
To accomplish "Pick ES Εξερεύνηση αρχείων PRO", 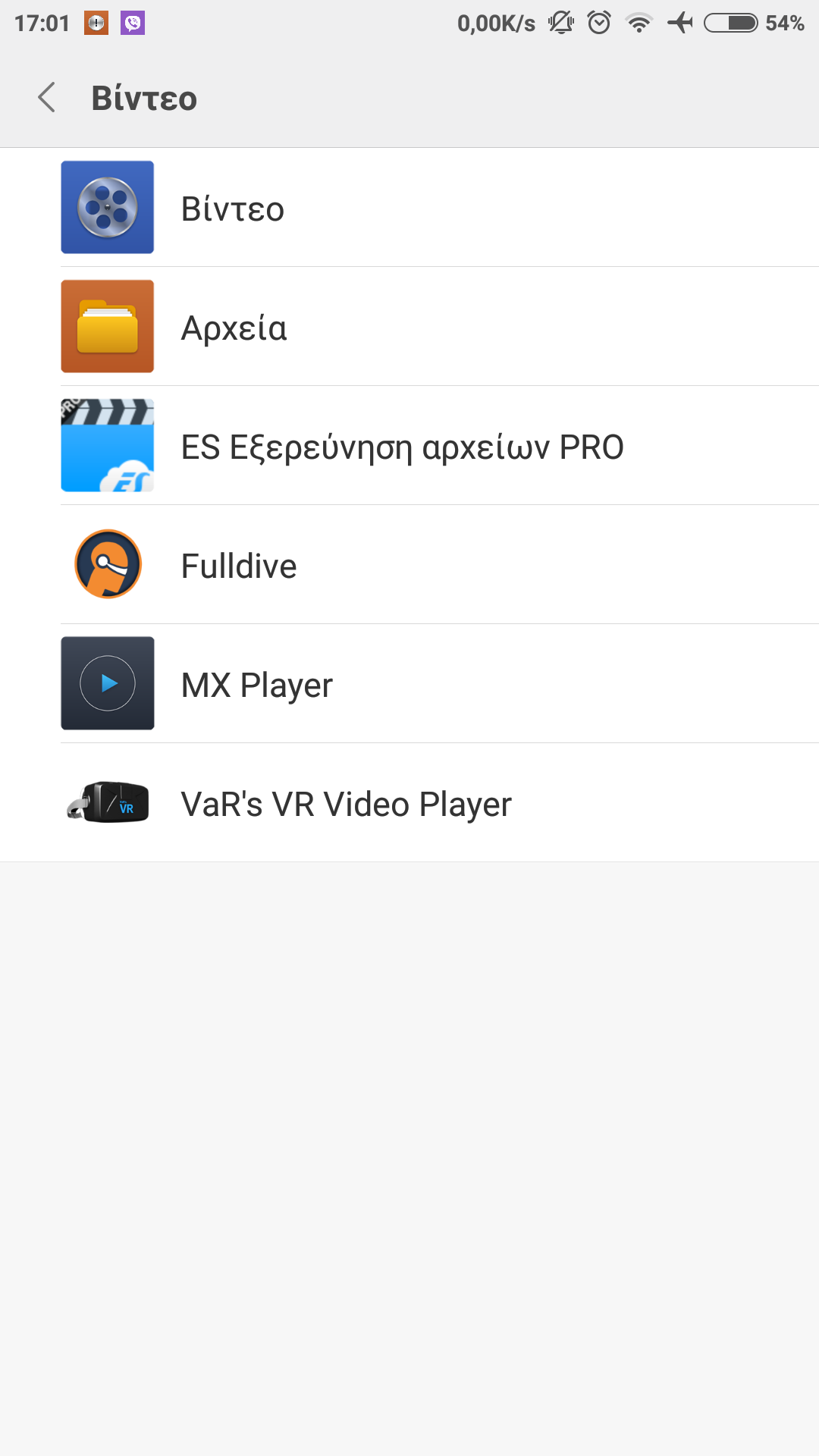I will 409,446.
